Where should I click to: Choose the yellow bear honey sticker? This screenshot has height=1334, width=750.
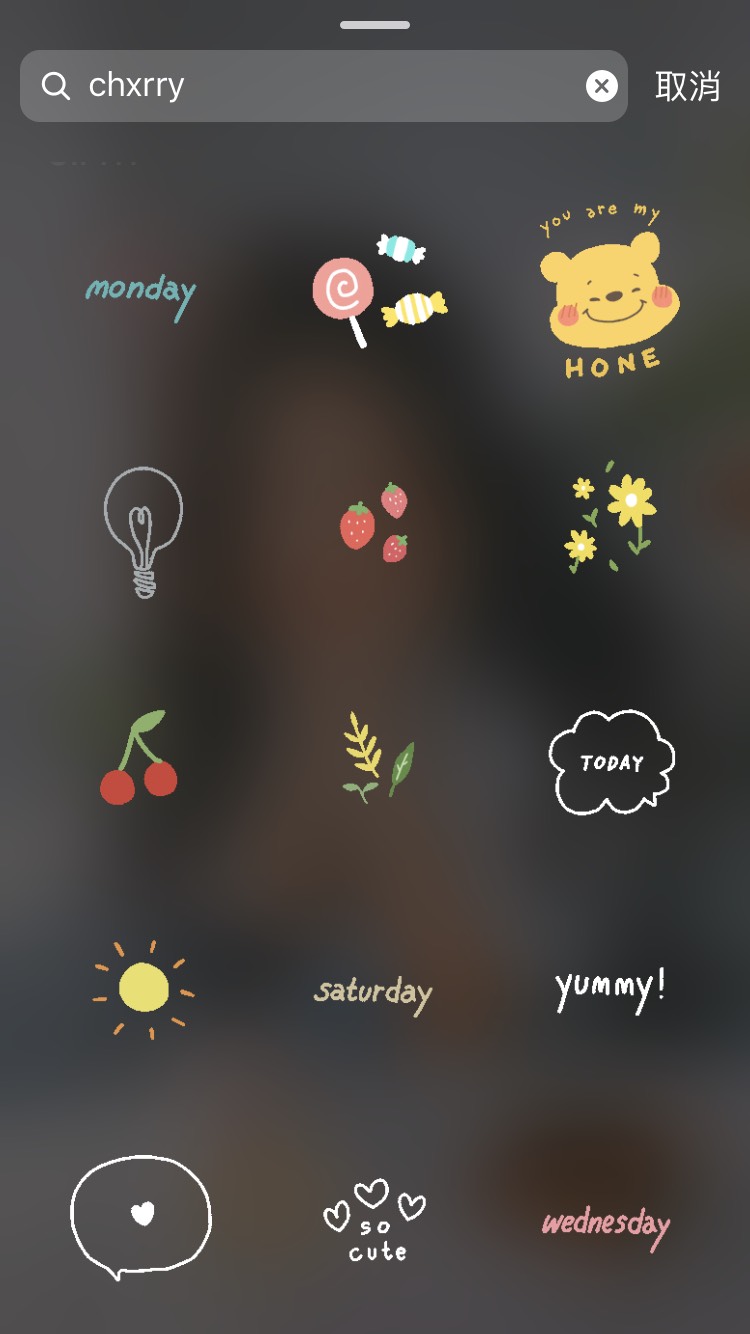pyautogui.click(x=607, y=294)
